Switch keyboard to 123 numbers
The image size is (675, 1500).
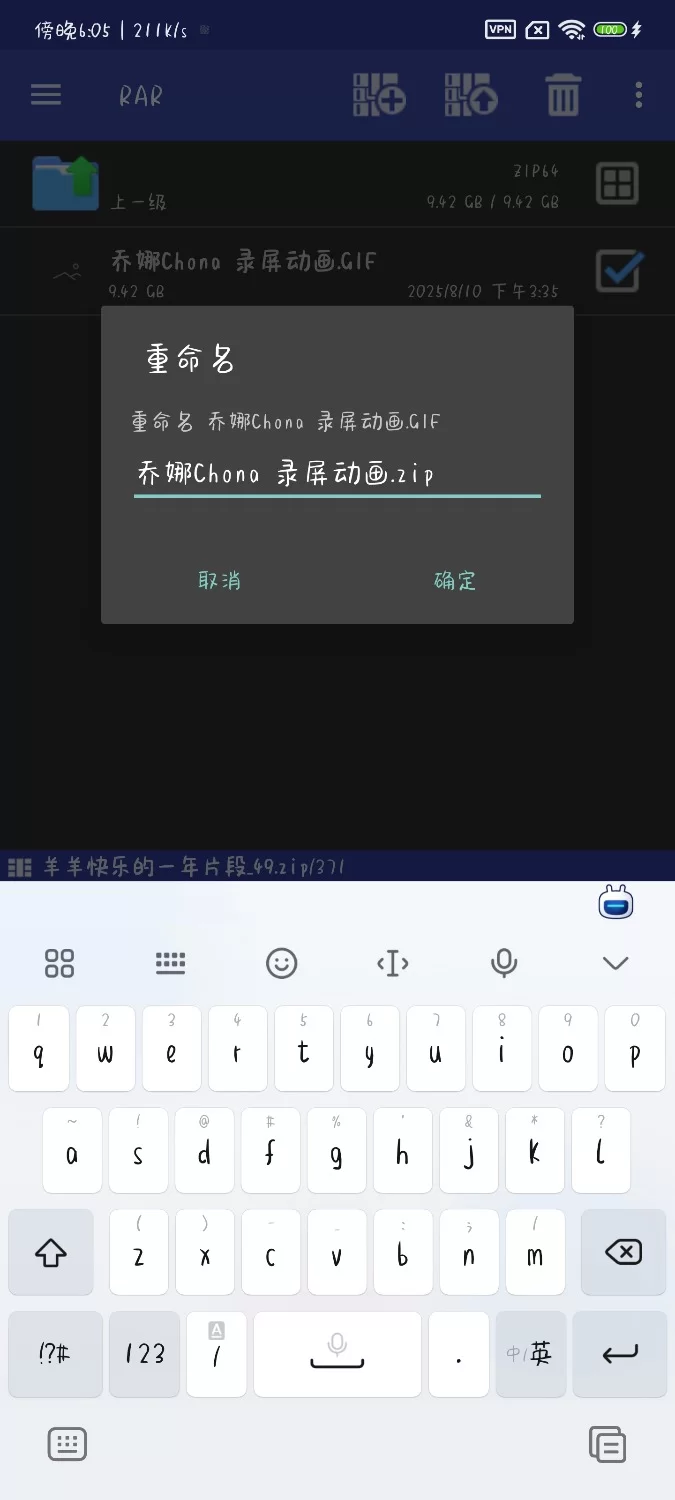click(x=144, y=1354)
